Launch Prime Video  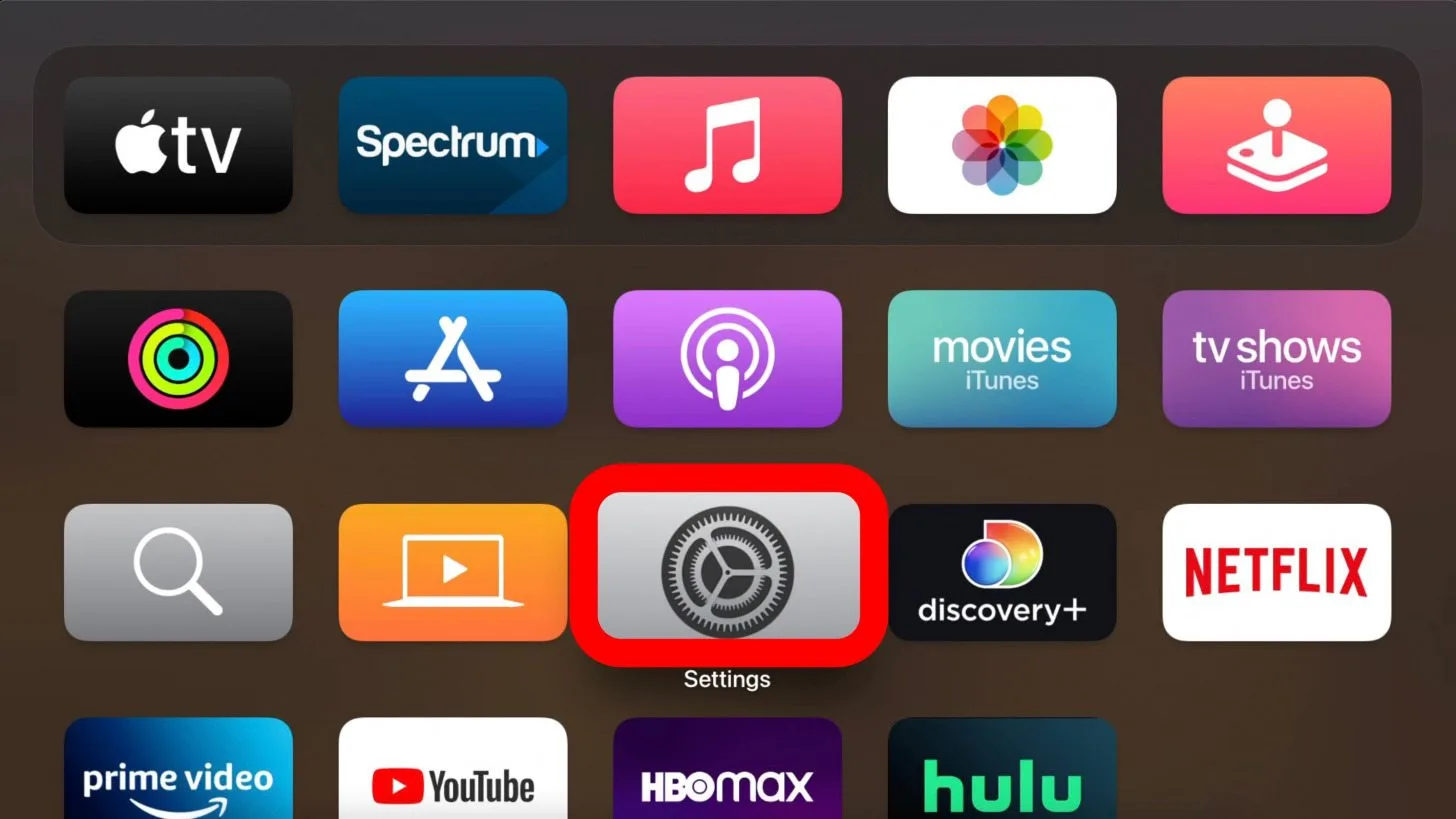(178, 775)
